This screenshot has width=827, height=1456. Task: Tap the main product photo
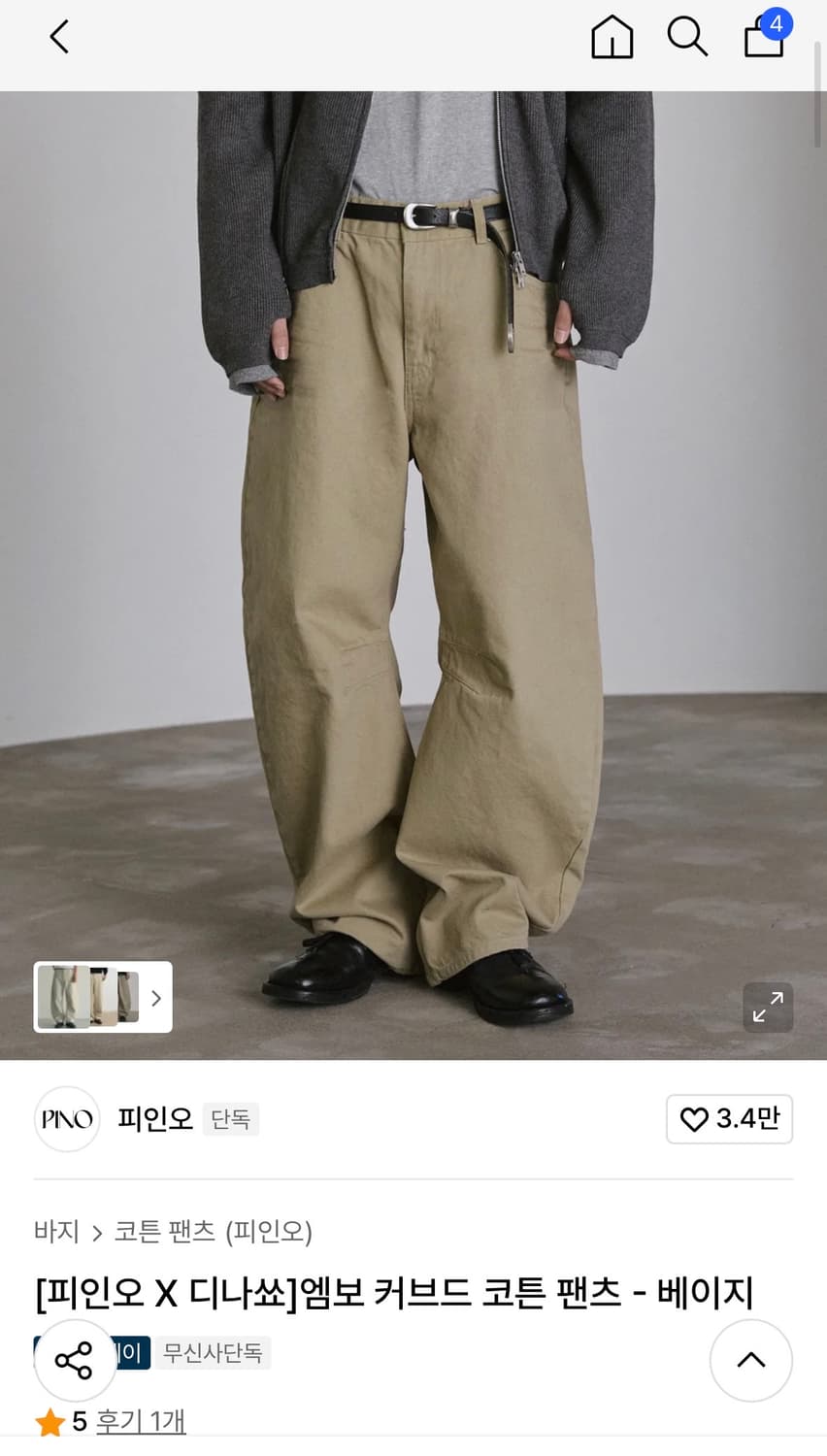[413, 544]
